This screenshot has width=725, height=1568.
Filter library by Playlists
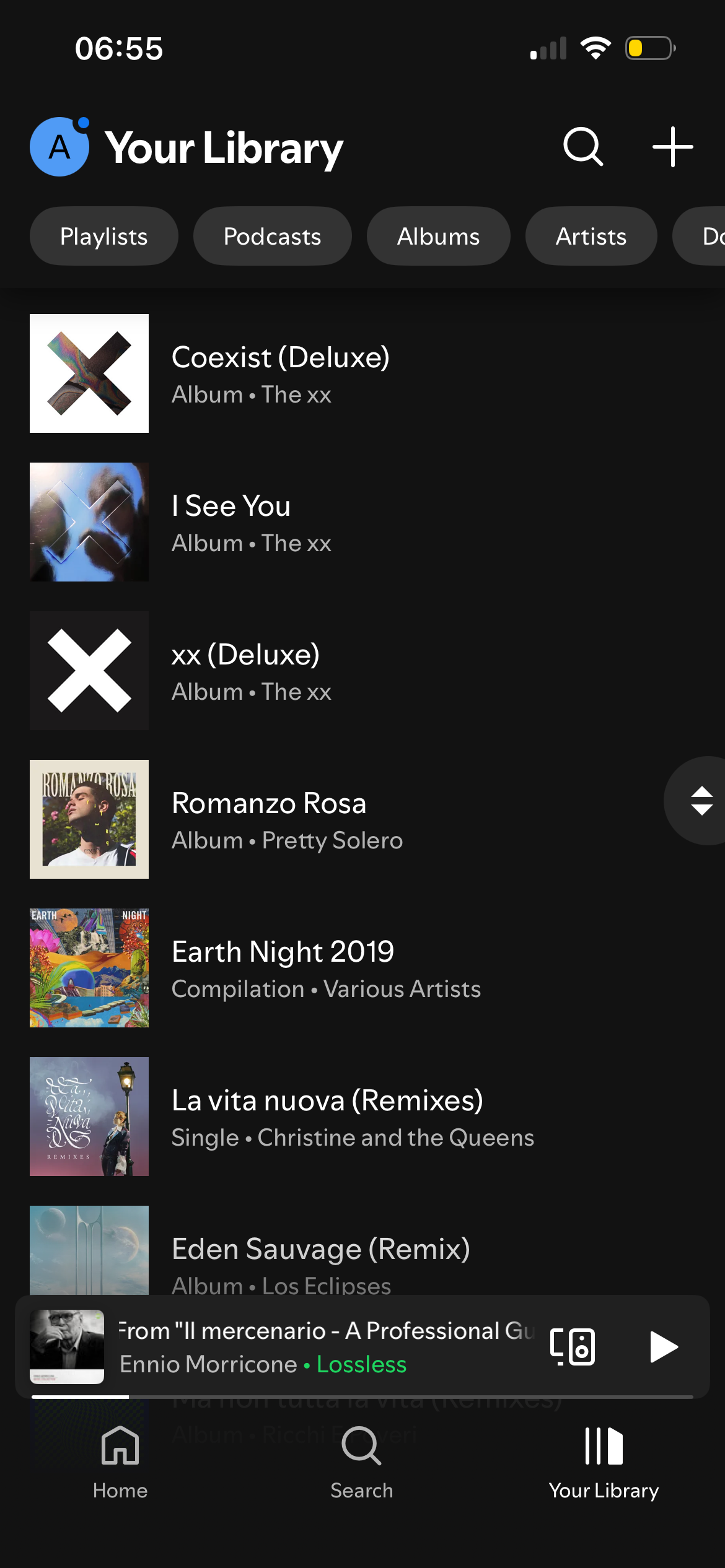coord(104,237)
